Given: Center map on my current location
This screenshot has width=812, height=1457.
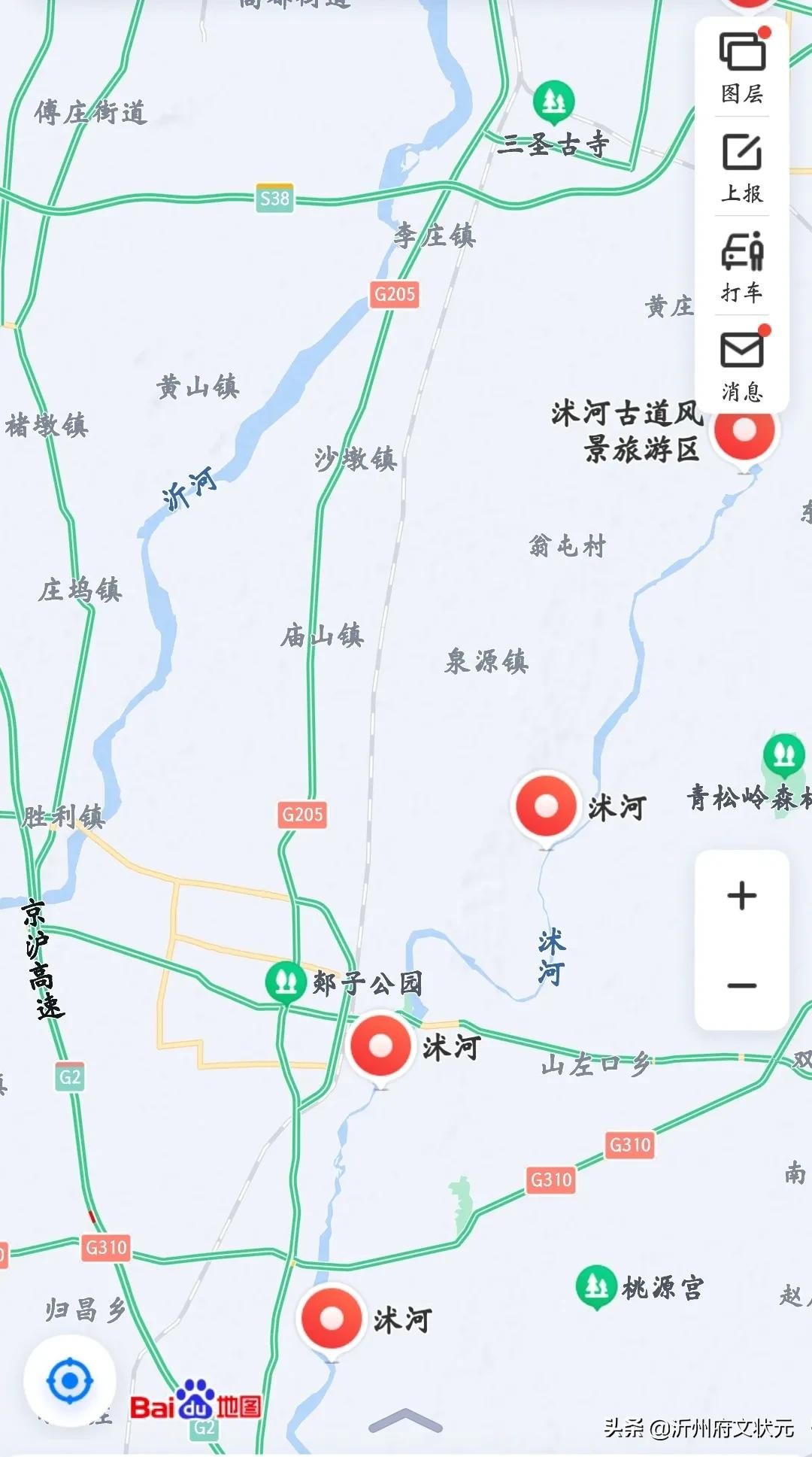Looking at the screenshot, I should coord(70,1381).
